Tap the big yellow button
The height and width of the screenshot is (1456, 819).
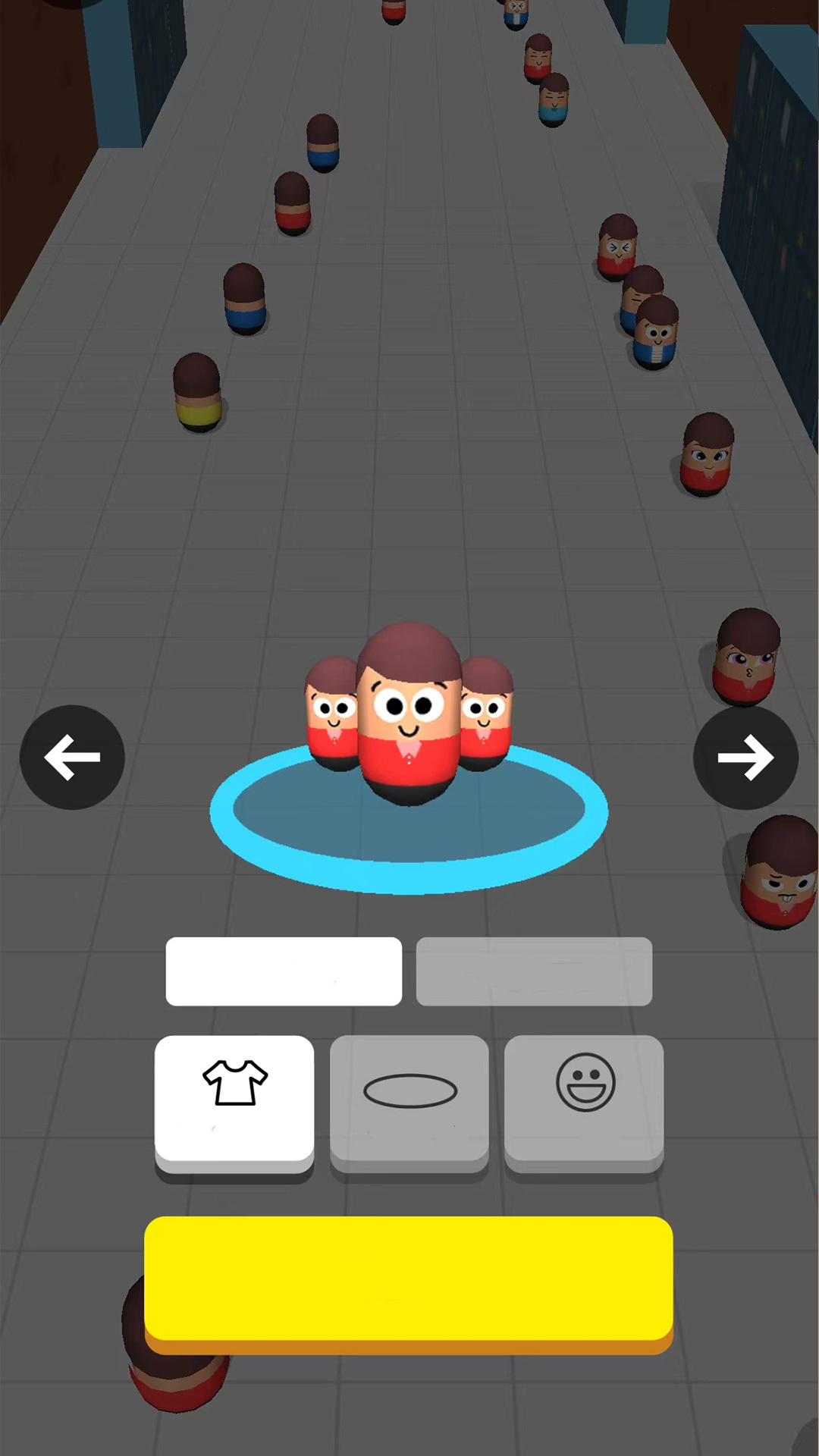coord(409,1279)
